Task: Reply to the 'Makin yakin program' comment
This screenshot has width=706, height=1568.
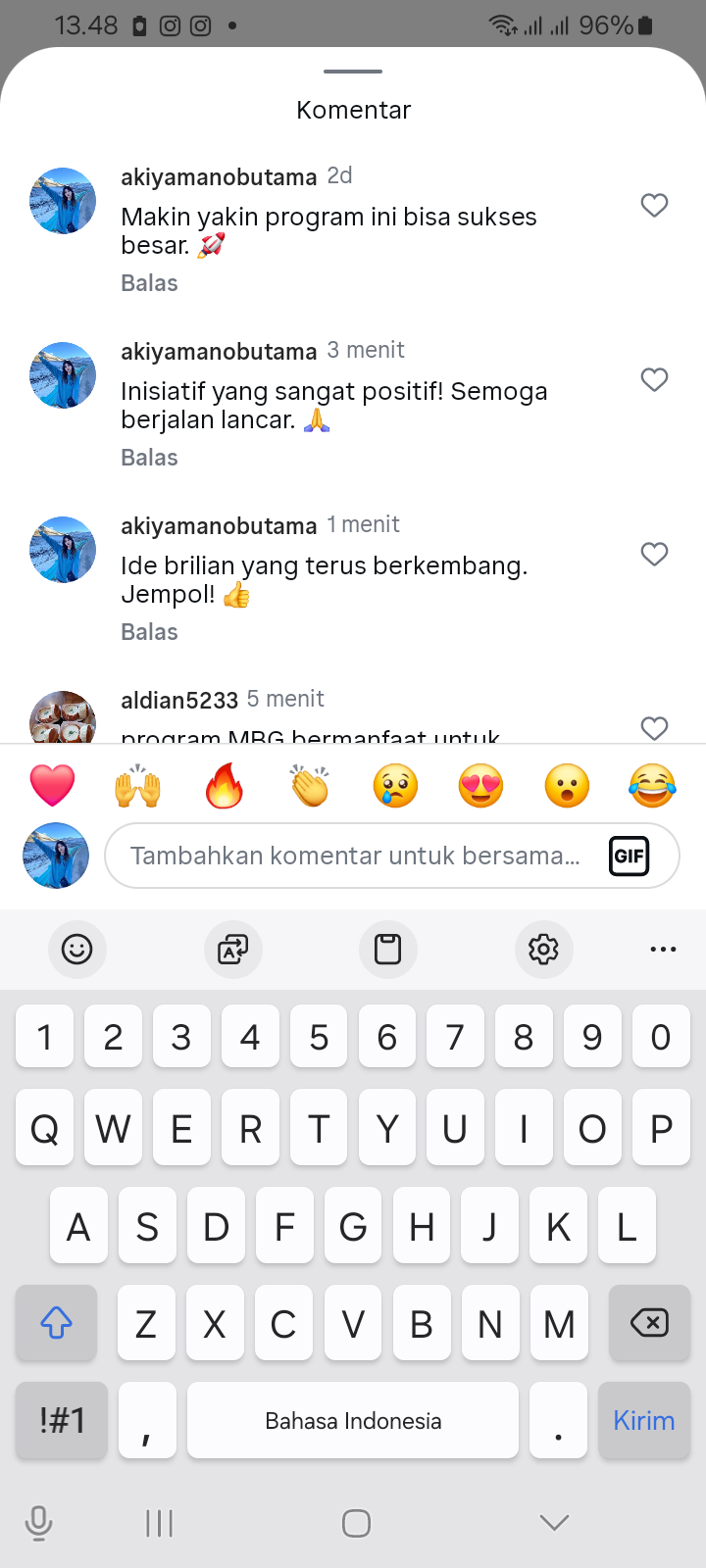Action: click(x=149, y=283)
